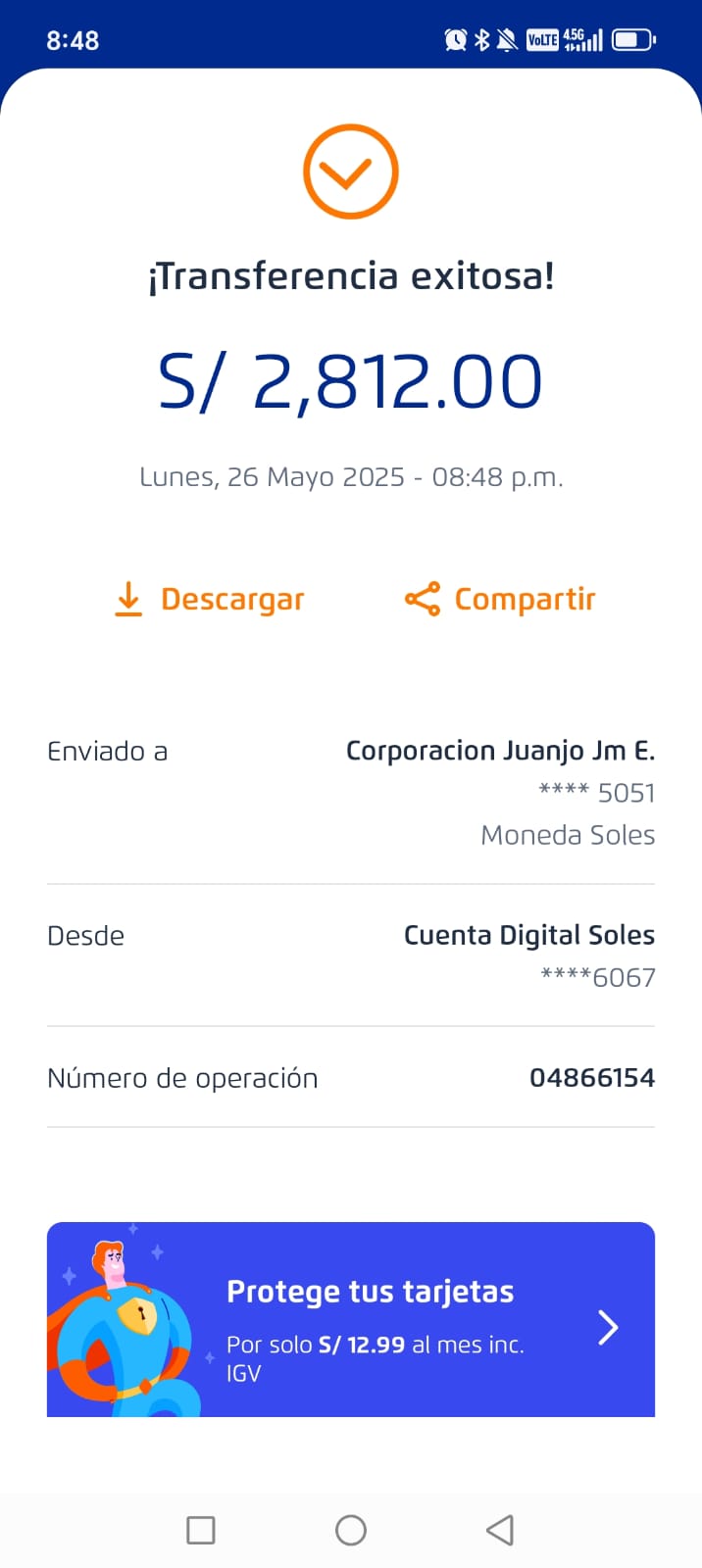Go to the home screen
The width and height of the screenshot is (702, 1568).
pos(351,1530)
